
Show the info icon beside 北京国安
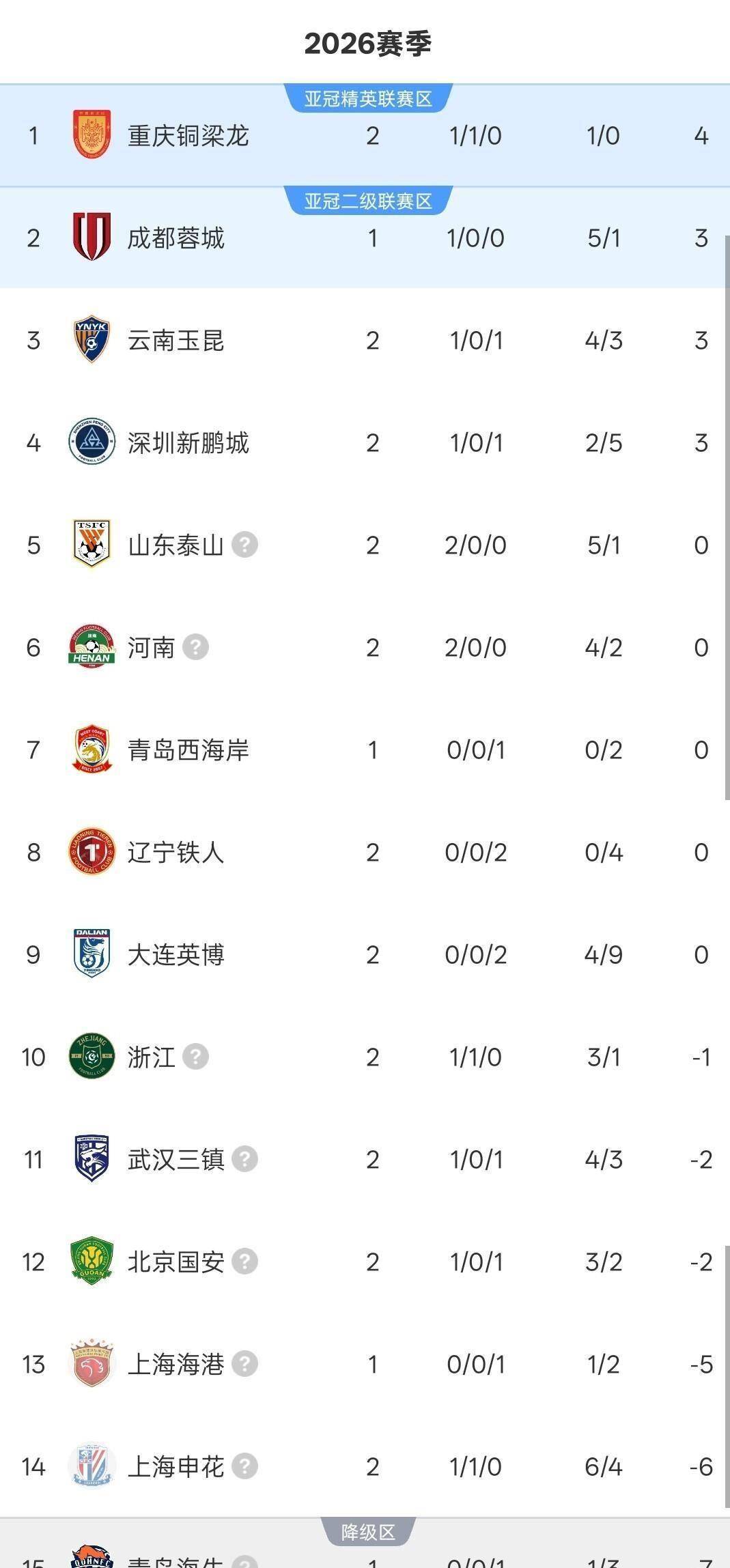pos(244,1261)
